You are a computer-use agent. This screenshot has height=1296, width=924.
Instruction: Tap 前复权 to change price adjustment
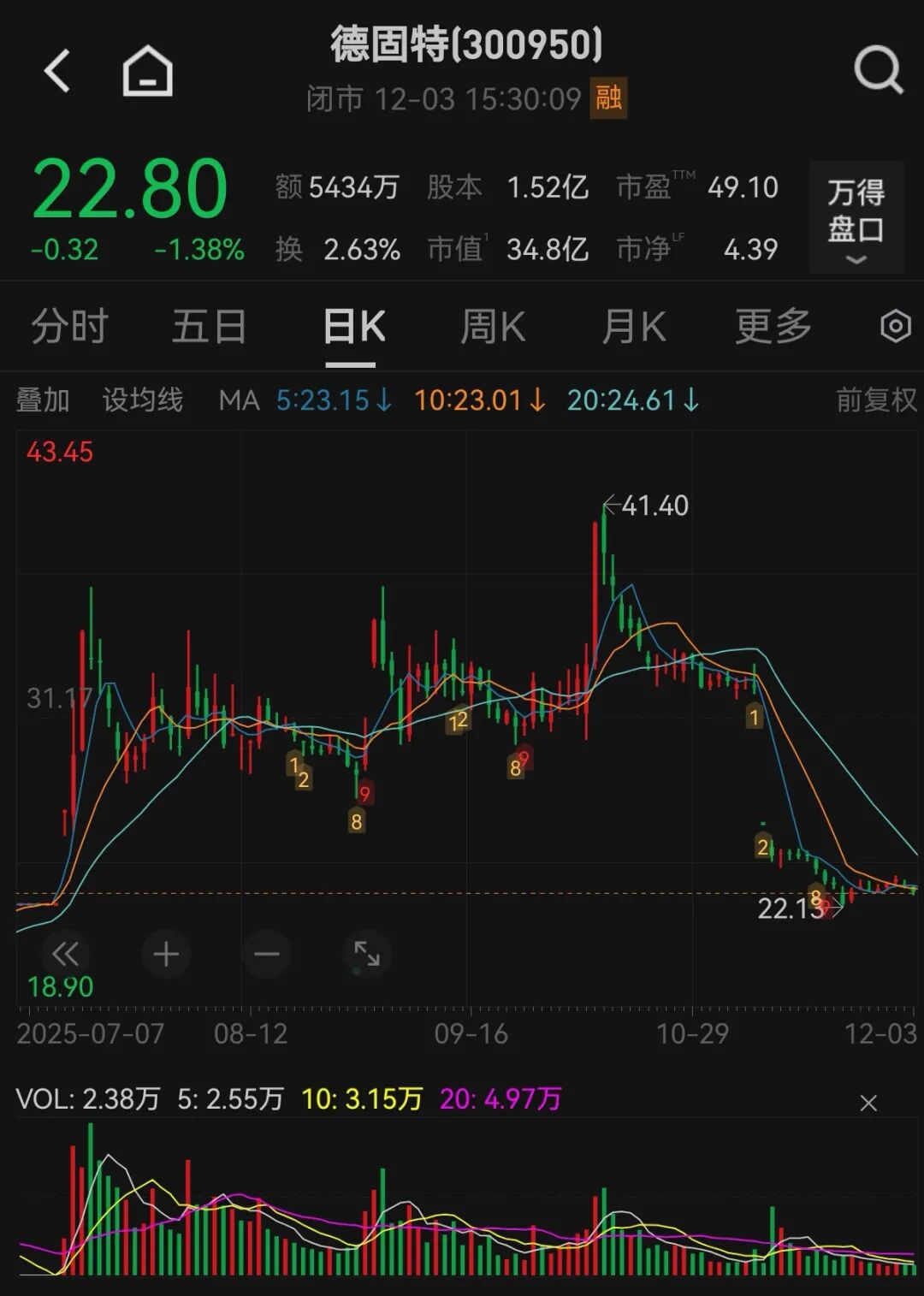click(867, 399)
